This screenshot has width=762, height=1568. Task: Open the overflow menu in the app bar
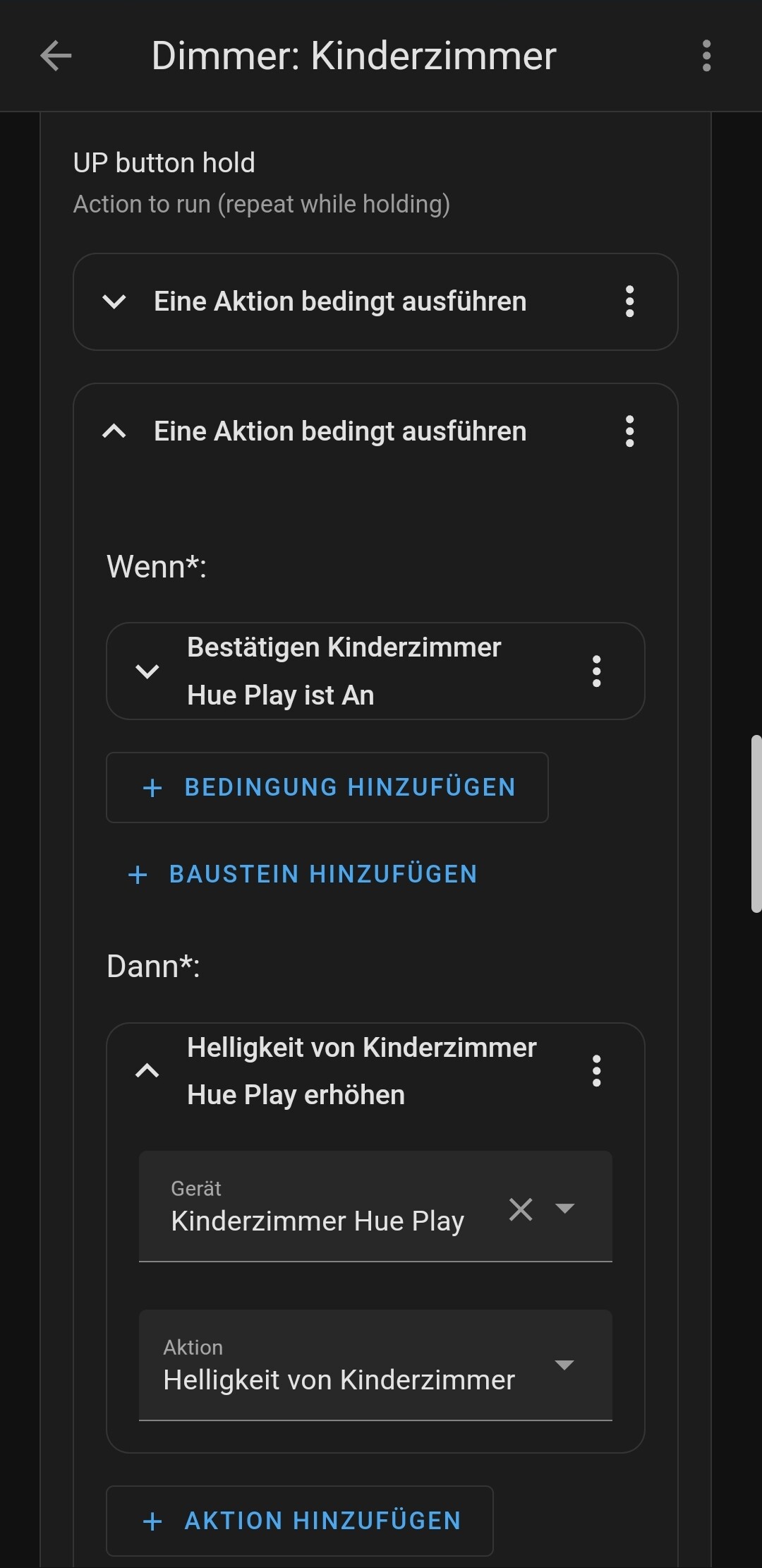coord(706,56)
